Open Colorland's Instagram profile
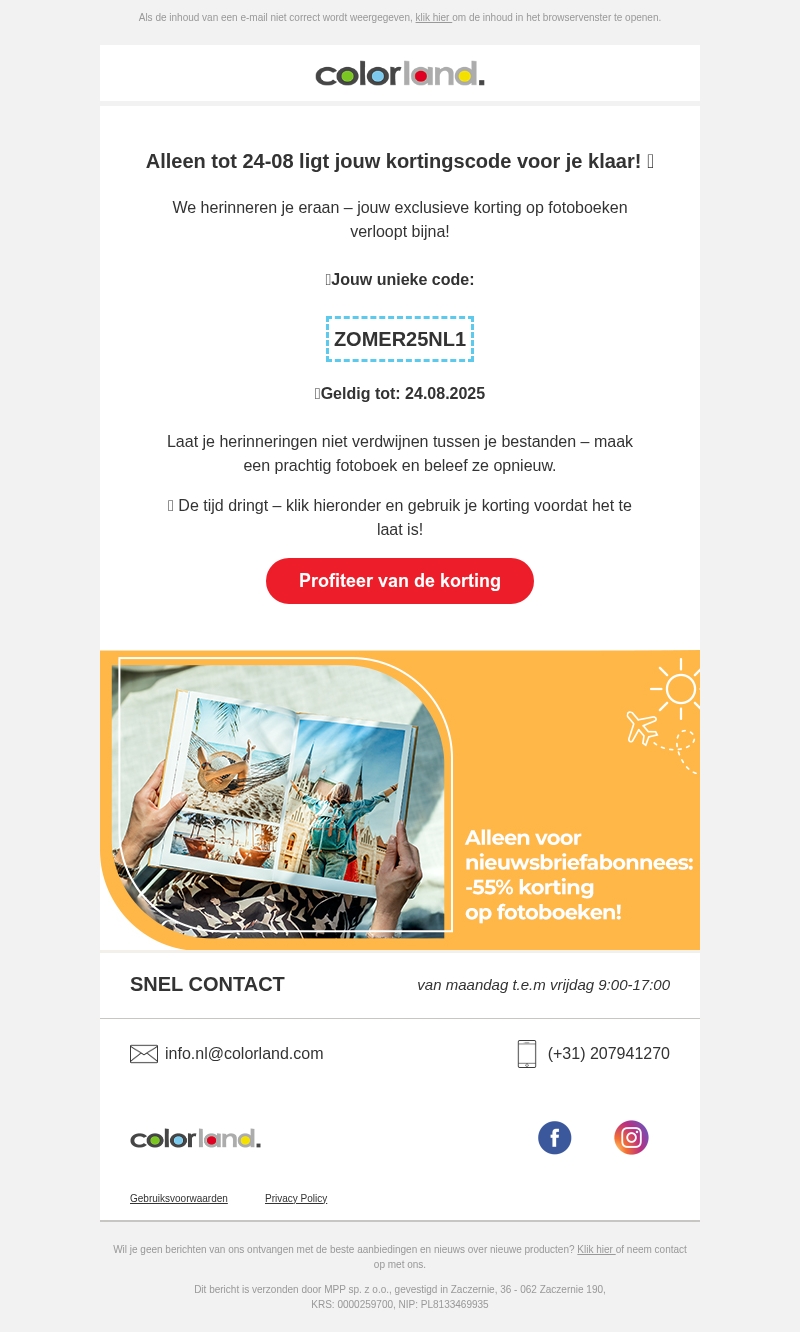The width and height of the screenshot is (800, 1332). pos(631,1138)
